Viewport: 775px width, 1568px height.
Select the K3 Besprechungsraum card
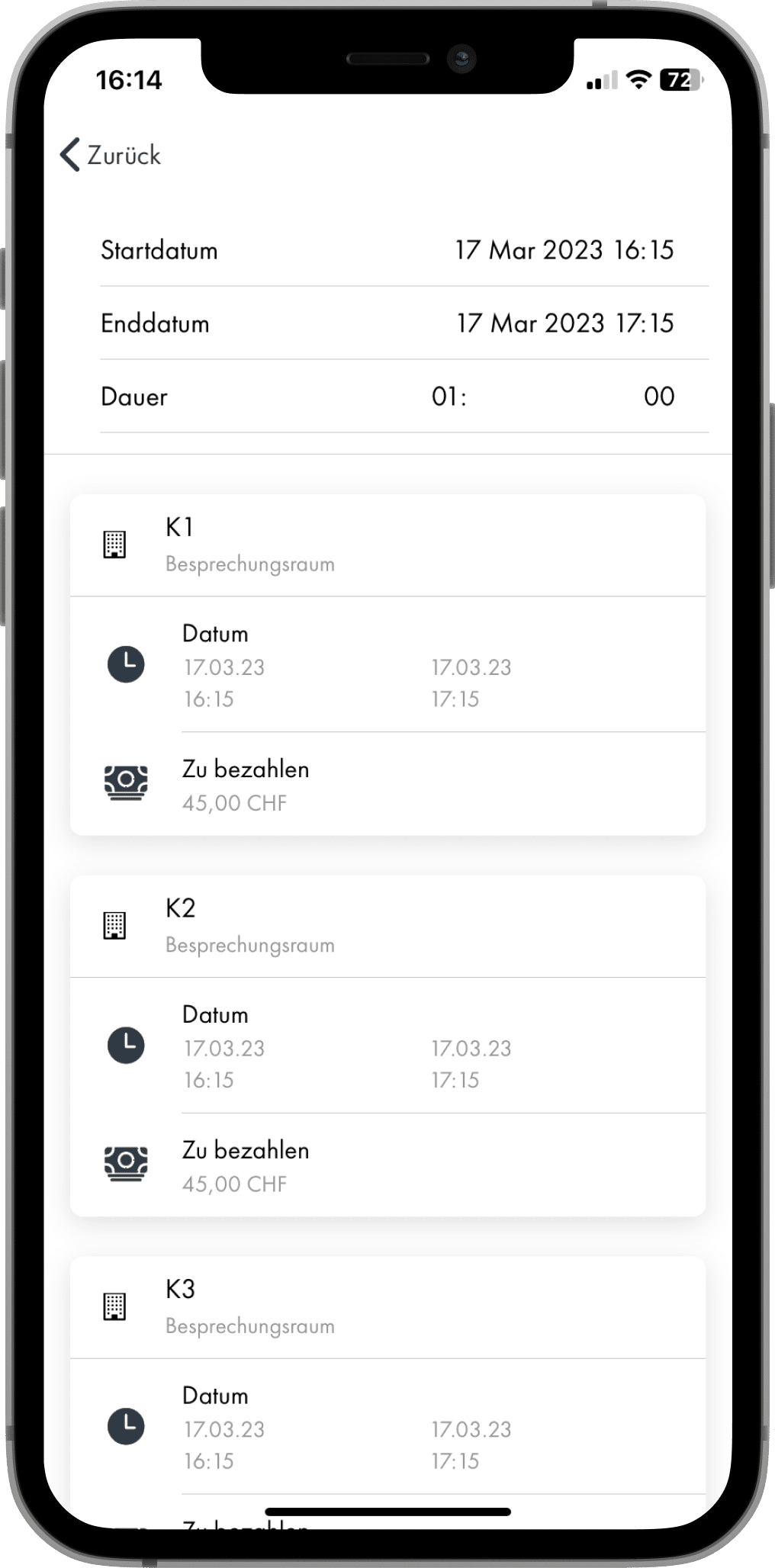[387, 1306]
